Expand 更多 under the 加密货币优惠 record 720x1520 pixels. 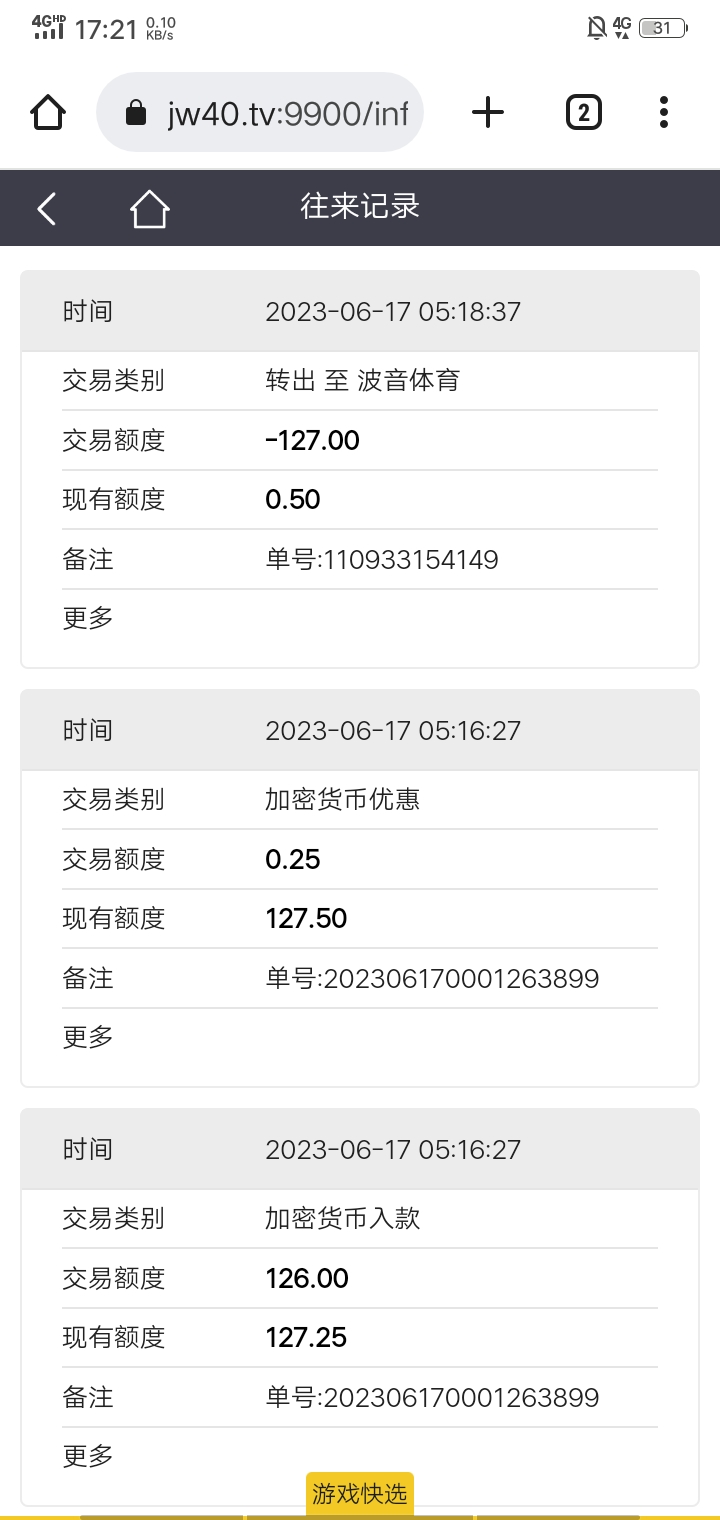pos(88,1037)
